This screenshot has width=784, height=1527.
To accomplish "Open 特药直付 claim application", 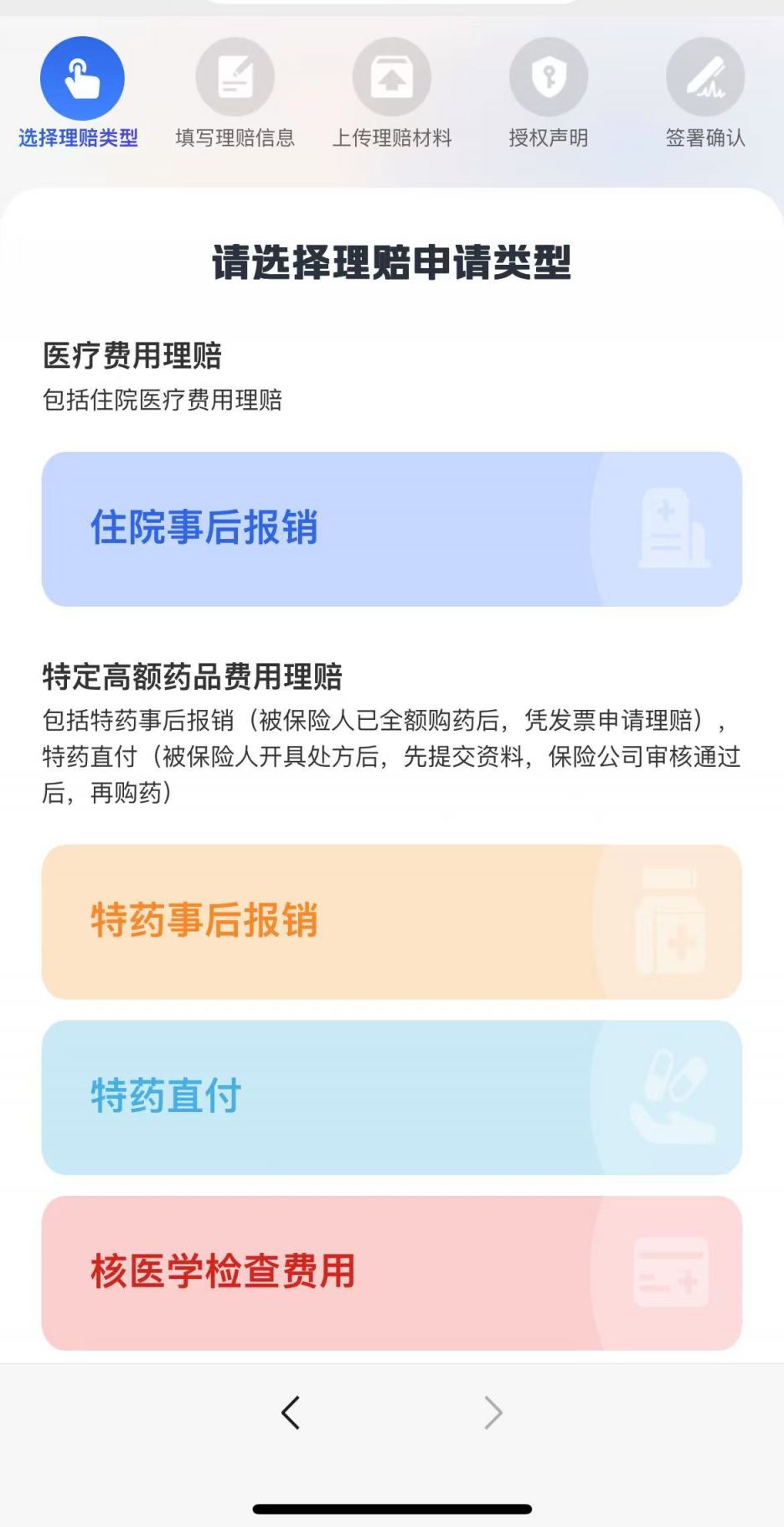I will pos(391,1097).
